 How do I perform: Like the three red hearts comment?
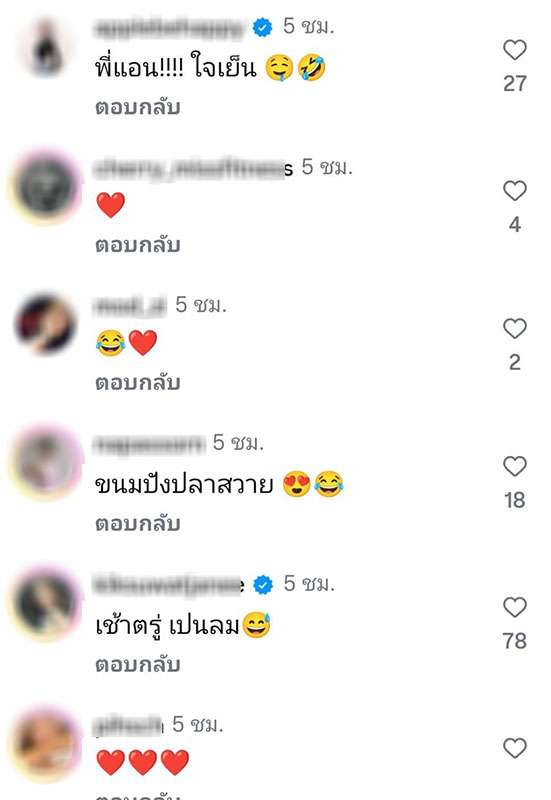pos(514,748)
